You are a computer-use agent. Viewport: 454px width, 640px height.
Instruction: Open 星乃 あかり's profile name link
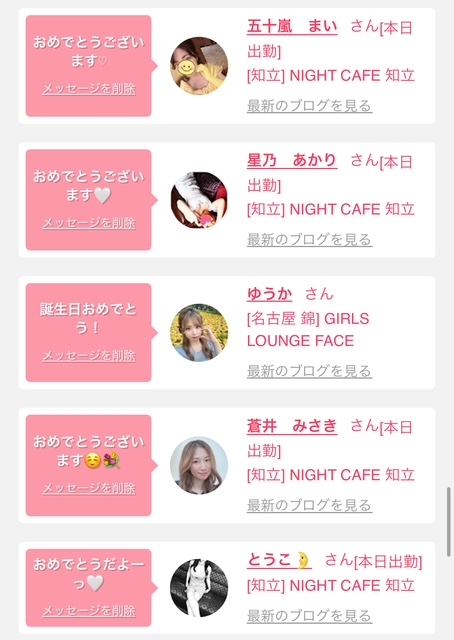(x=292, y=161)
